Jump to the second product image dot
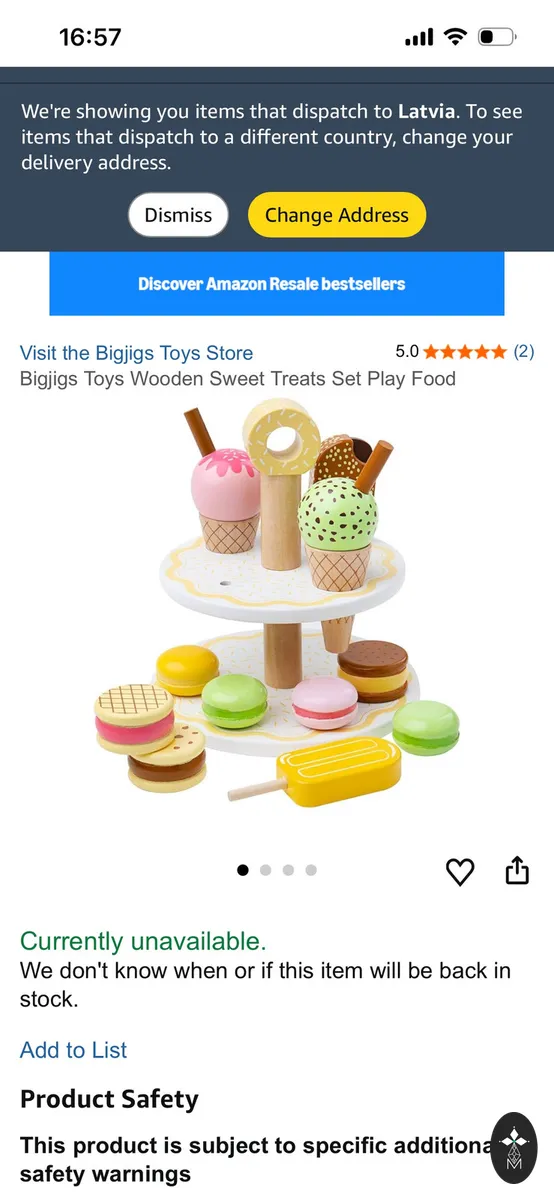 click(x=266, y=870)
